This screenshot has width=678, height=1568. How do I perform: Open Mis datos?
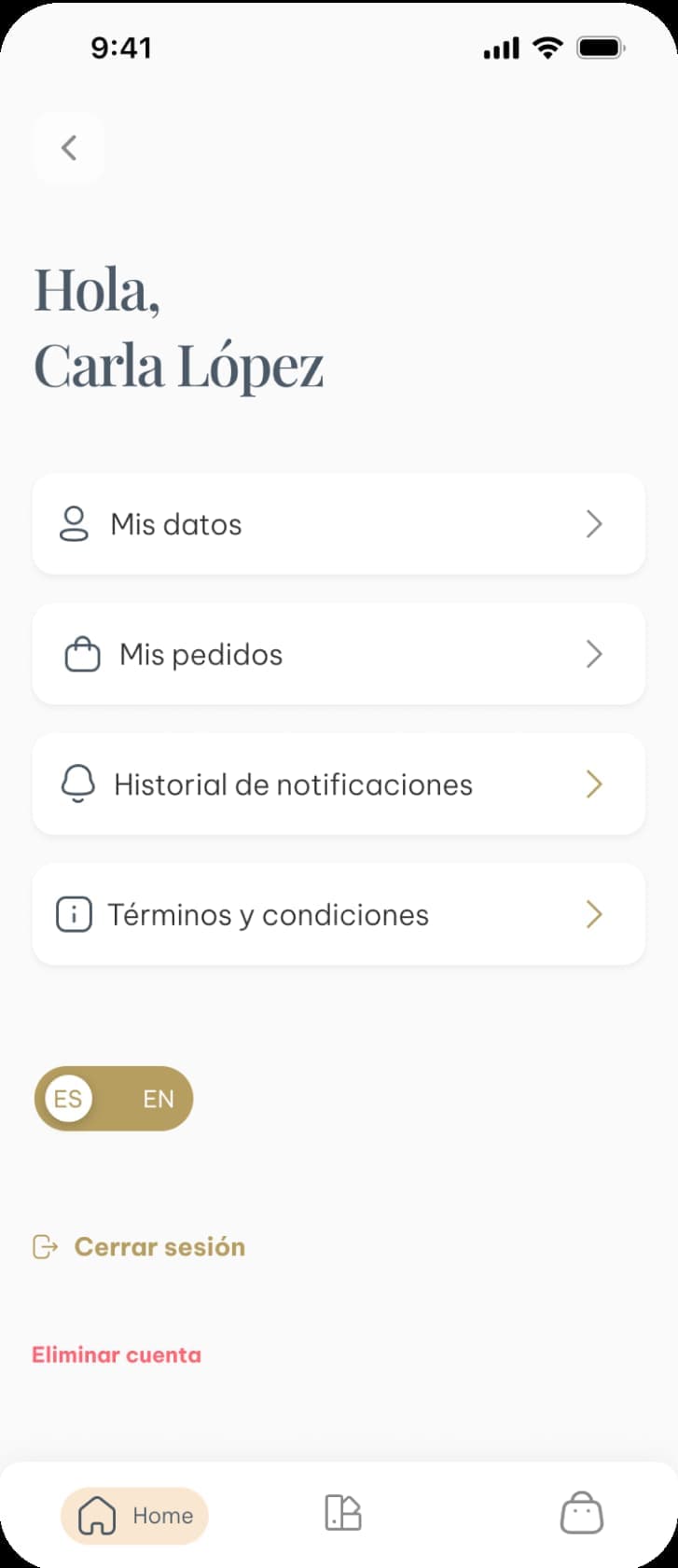339,524
